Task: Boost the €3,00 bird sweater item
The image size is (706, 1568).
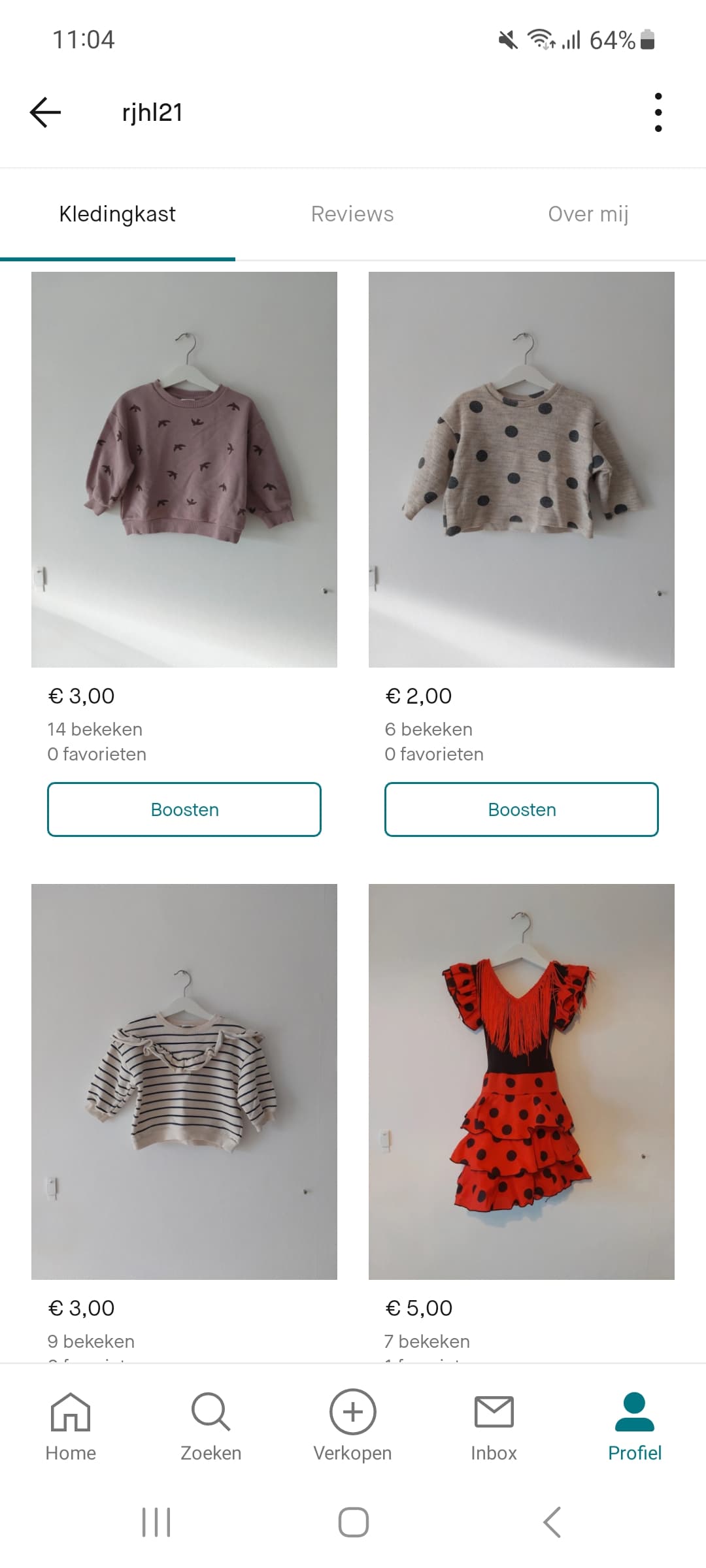Action: point(184,809)
